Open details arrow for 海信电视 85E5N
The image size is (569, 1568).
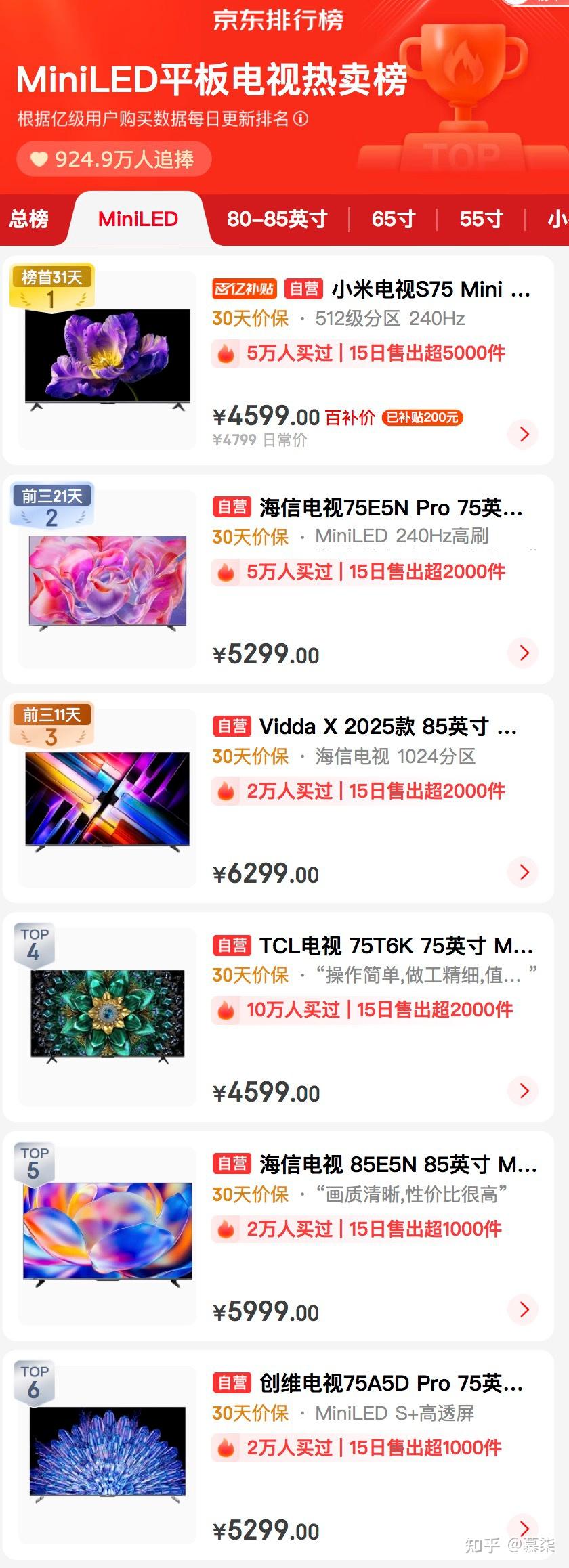522,1310
